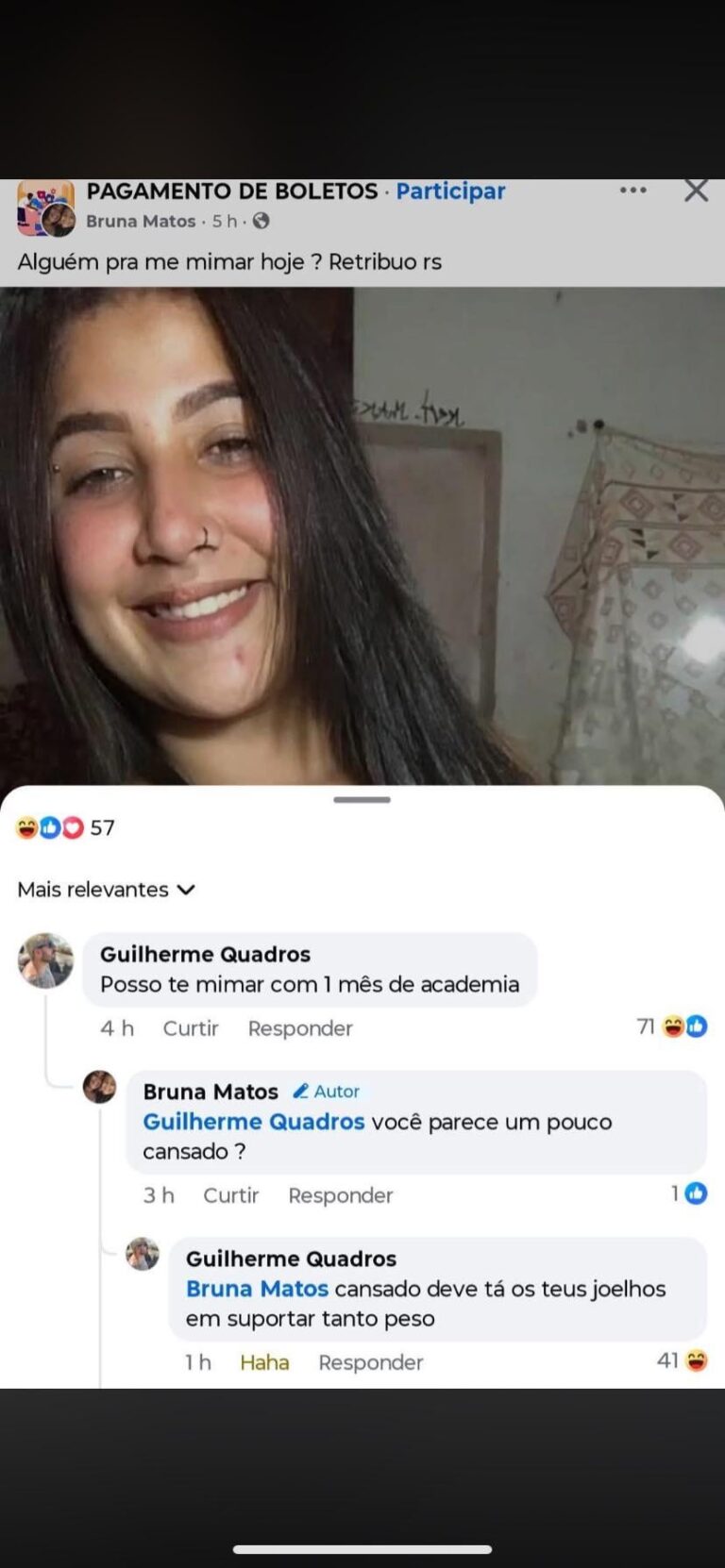Reply to the 1 mês de academia comment
This screenshot has height=1568, width=725.
point(300,1028)
